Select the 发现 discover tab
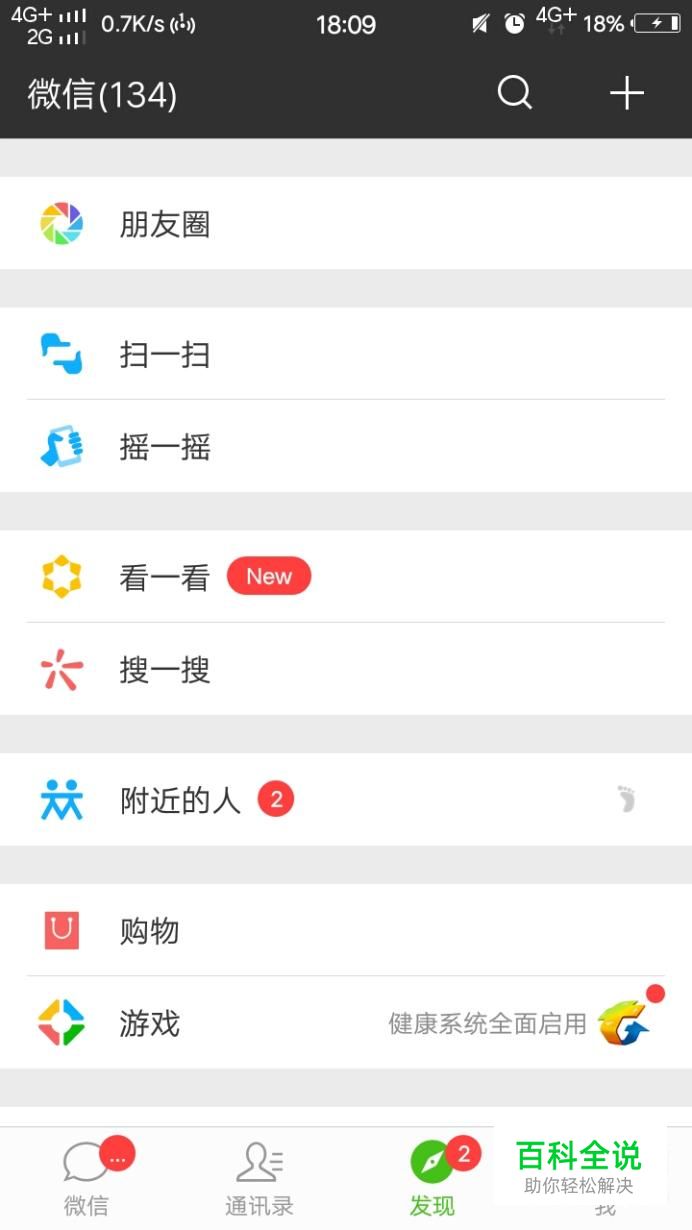692x1230 pixels. point(432,1179)
